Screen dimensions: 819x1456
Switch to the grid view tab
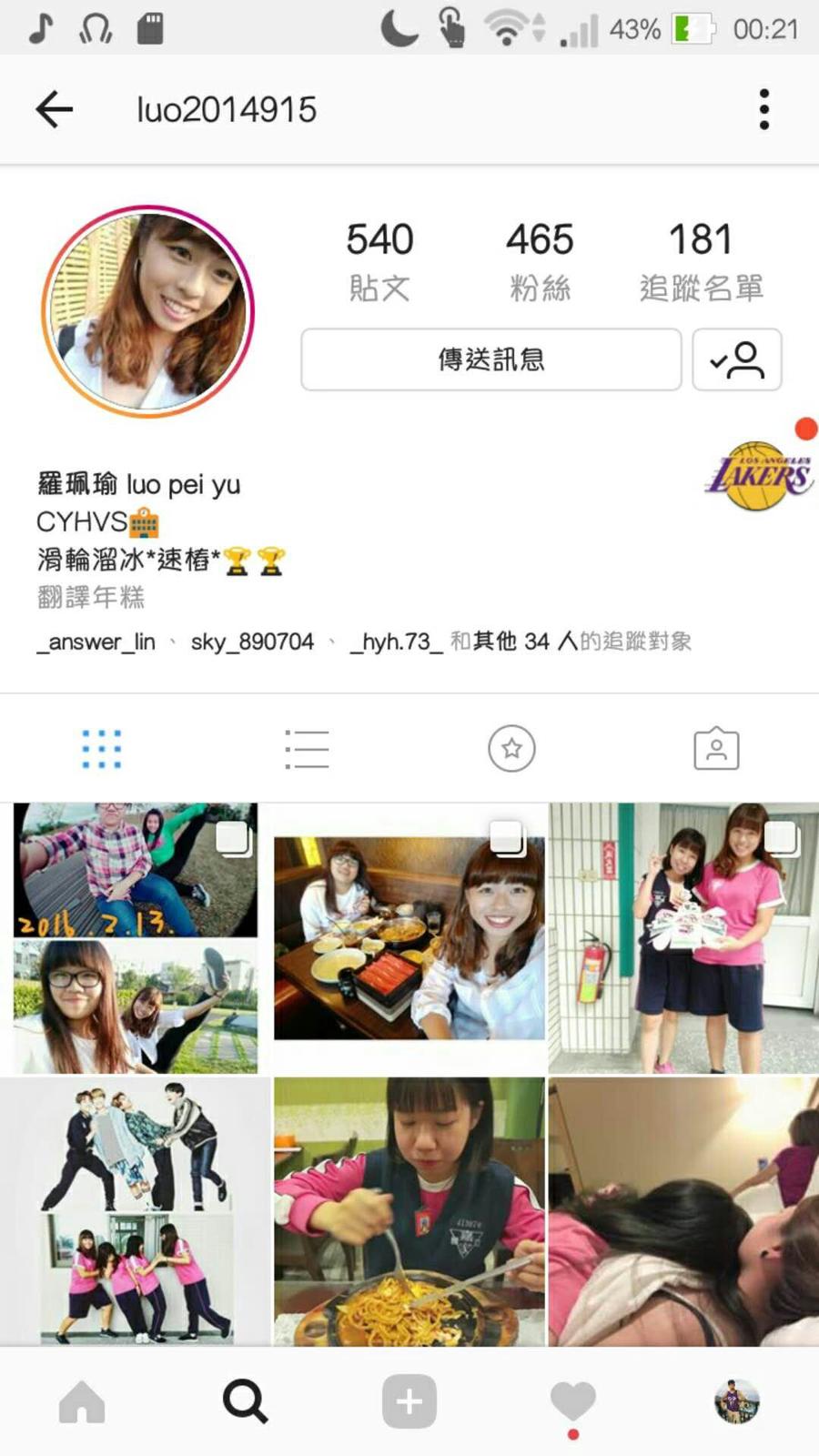click(x=102, y=749)
